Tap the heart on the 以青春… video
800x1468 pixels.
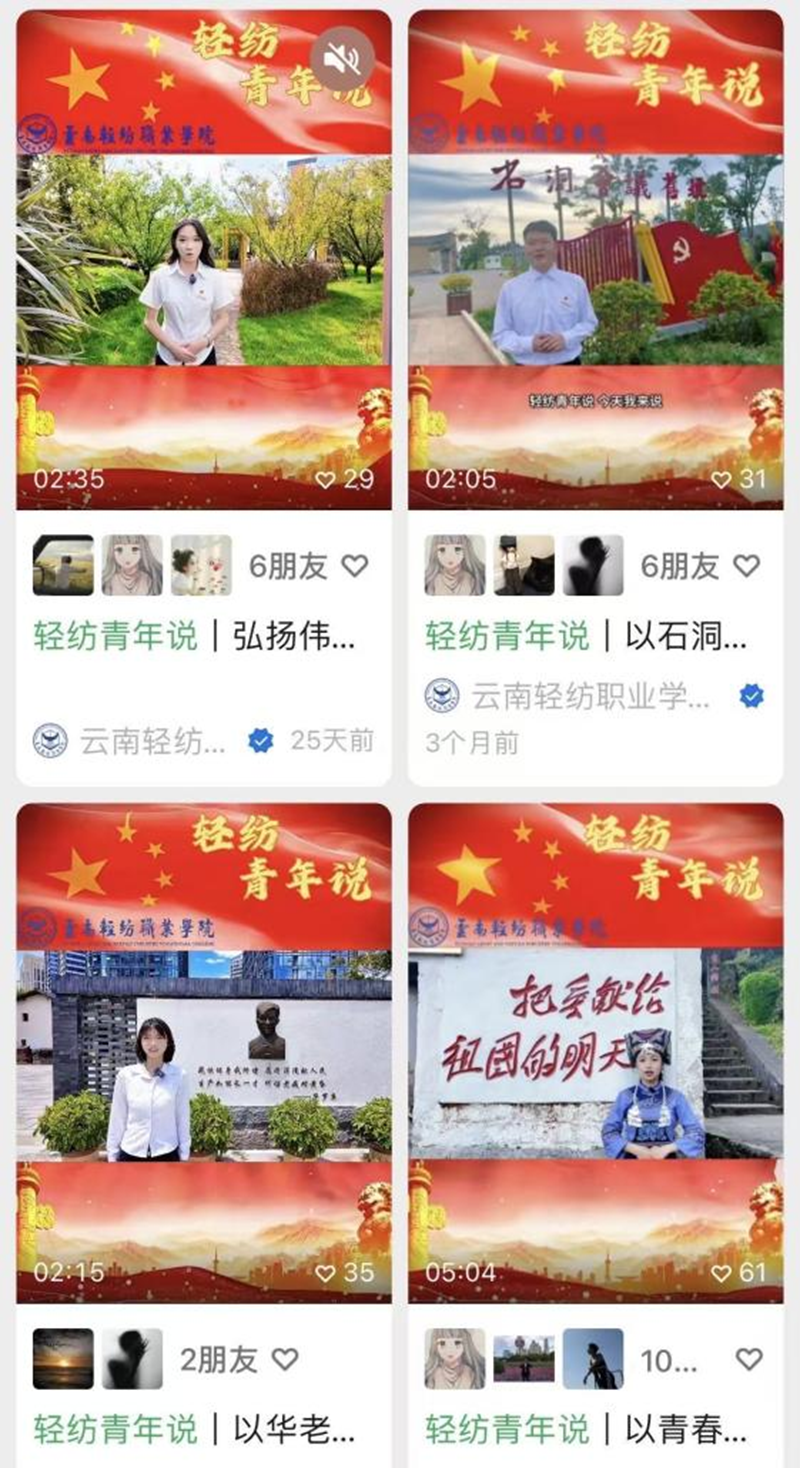click(x=749, y=1359)
